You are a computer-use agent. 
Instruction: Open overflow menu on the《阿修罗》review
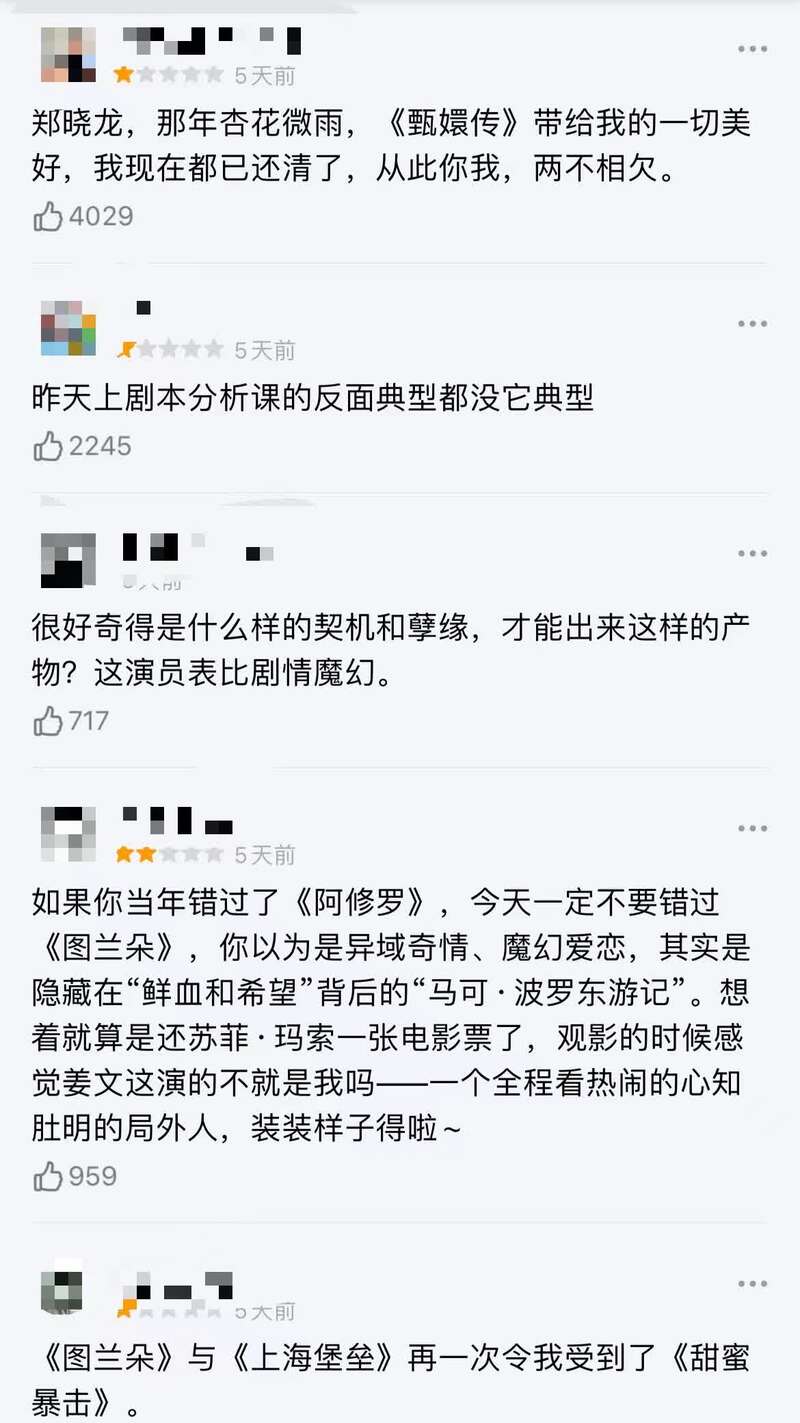click(x=752, y=829)
